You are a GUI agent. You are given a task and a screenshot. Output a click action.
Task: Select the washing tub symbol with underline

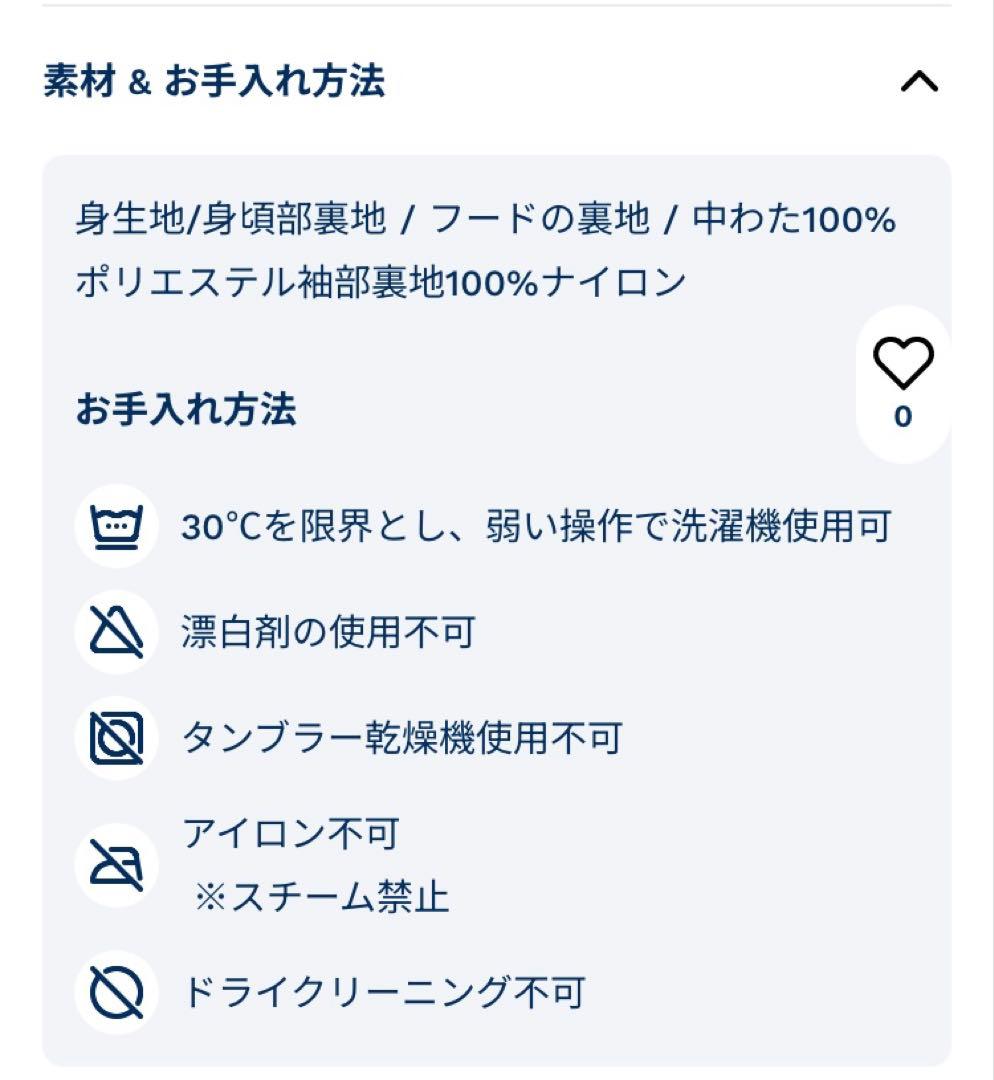116,524
